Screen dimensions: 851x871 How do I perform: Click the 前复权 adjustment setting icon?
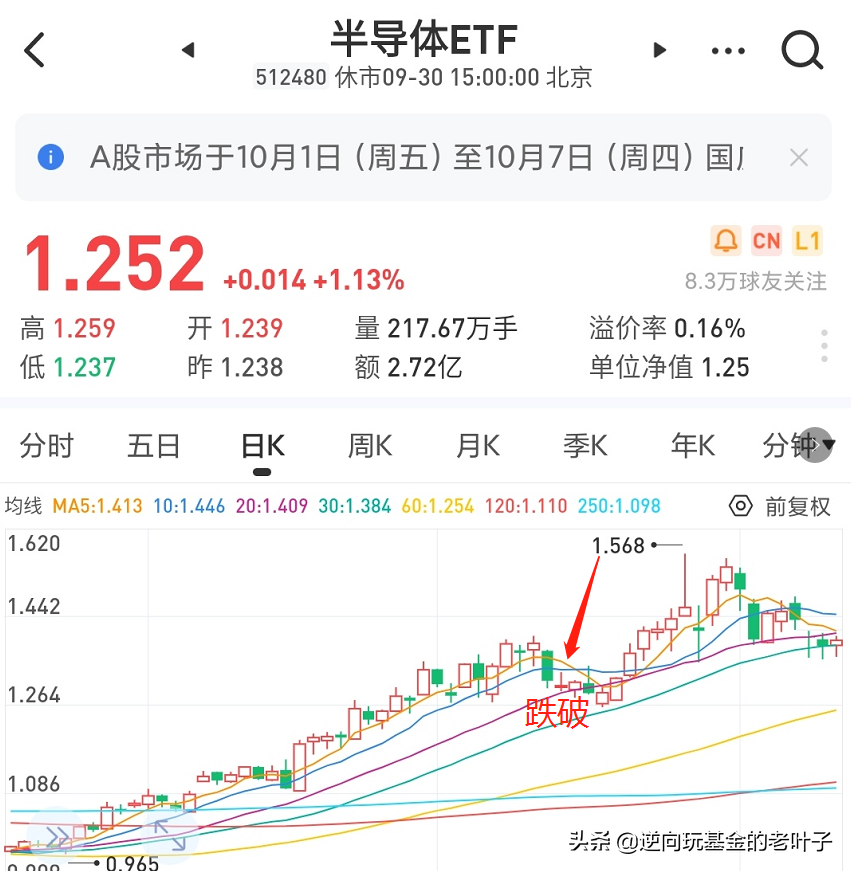tap(740, 506)
